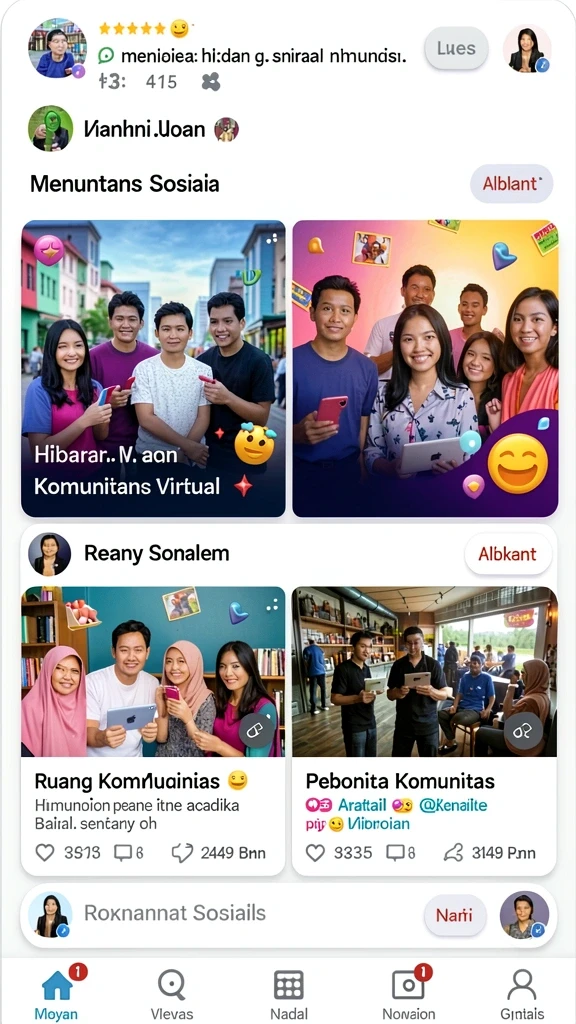Share the Ruang Komunitas post

(180, 852)
